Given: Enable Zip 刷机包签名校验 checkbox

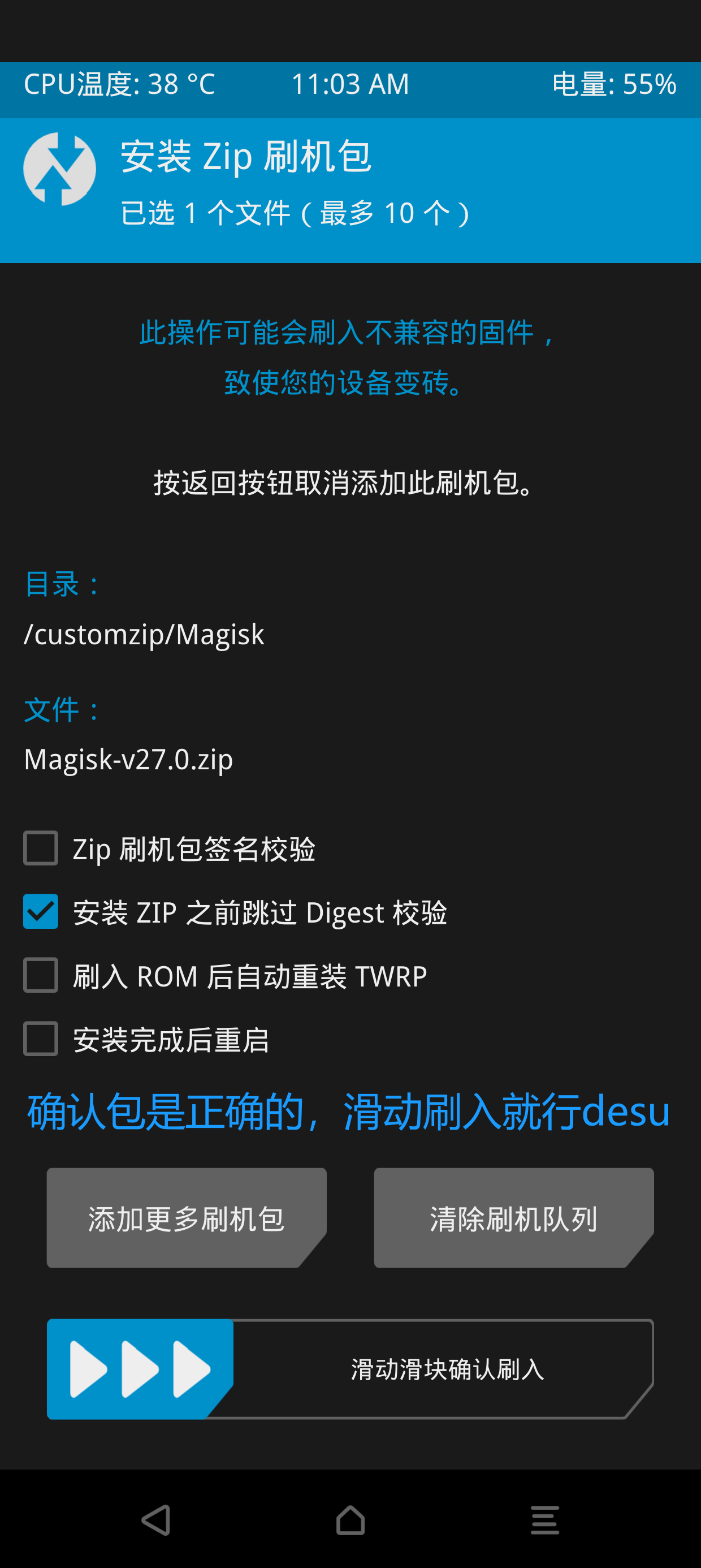Looking at the screenshot, I should (x=41, y=848).
